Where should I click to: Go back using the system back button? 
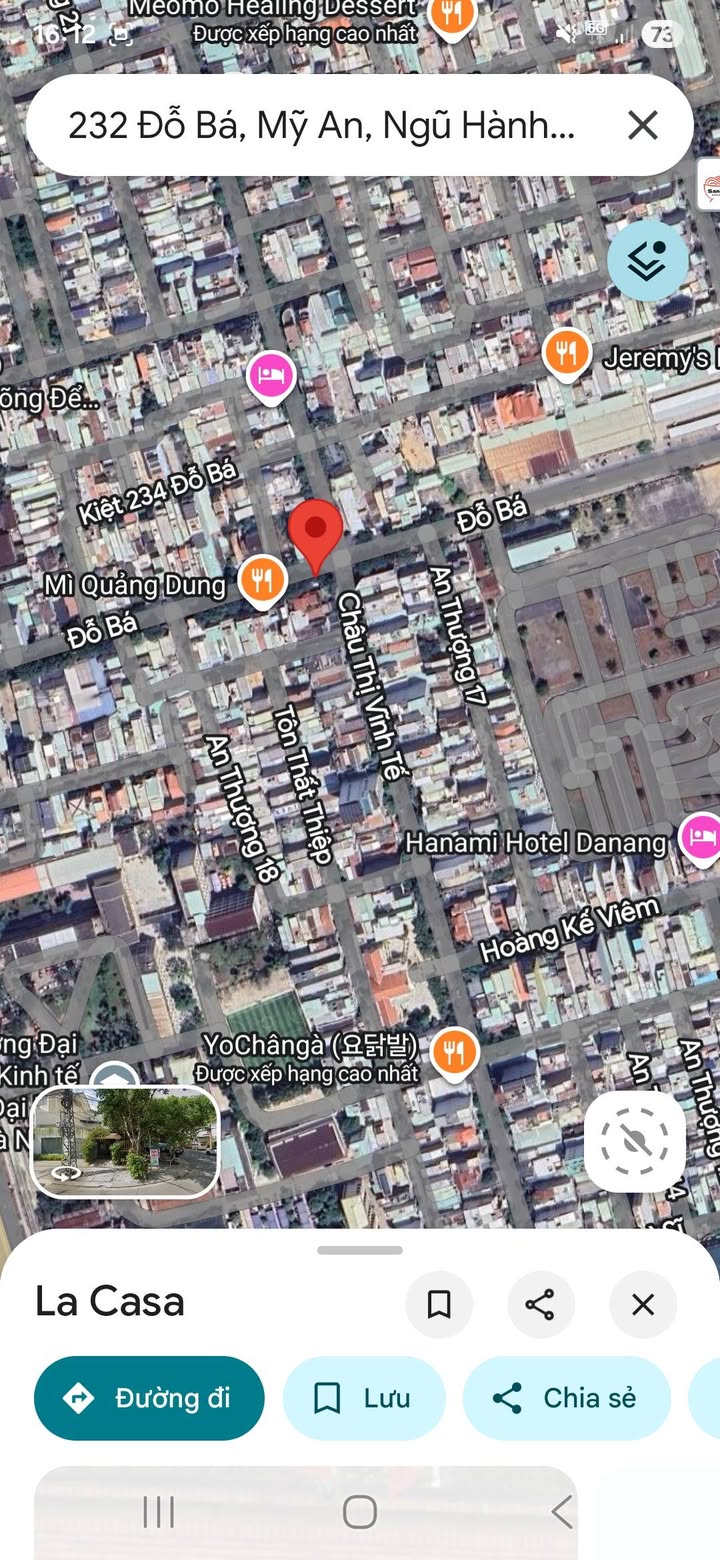tap(562, 1512)
